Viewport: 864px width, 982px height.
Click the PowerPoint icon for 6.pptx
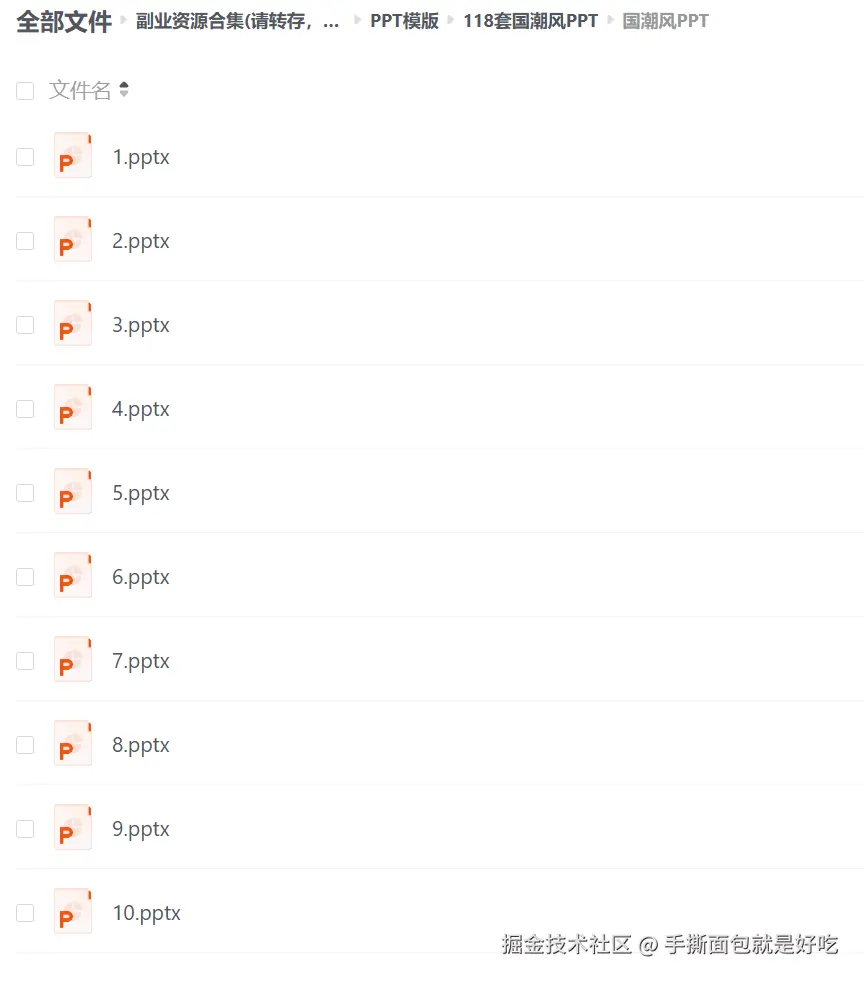(72, 576)
